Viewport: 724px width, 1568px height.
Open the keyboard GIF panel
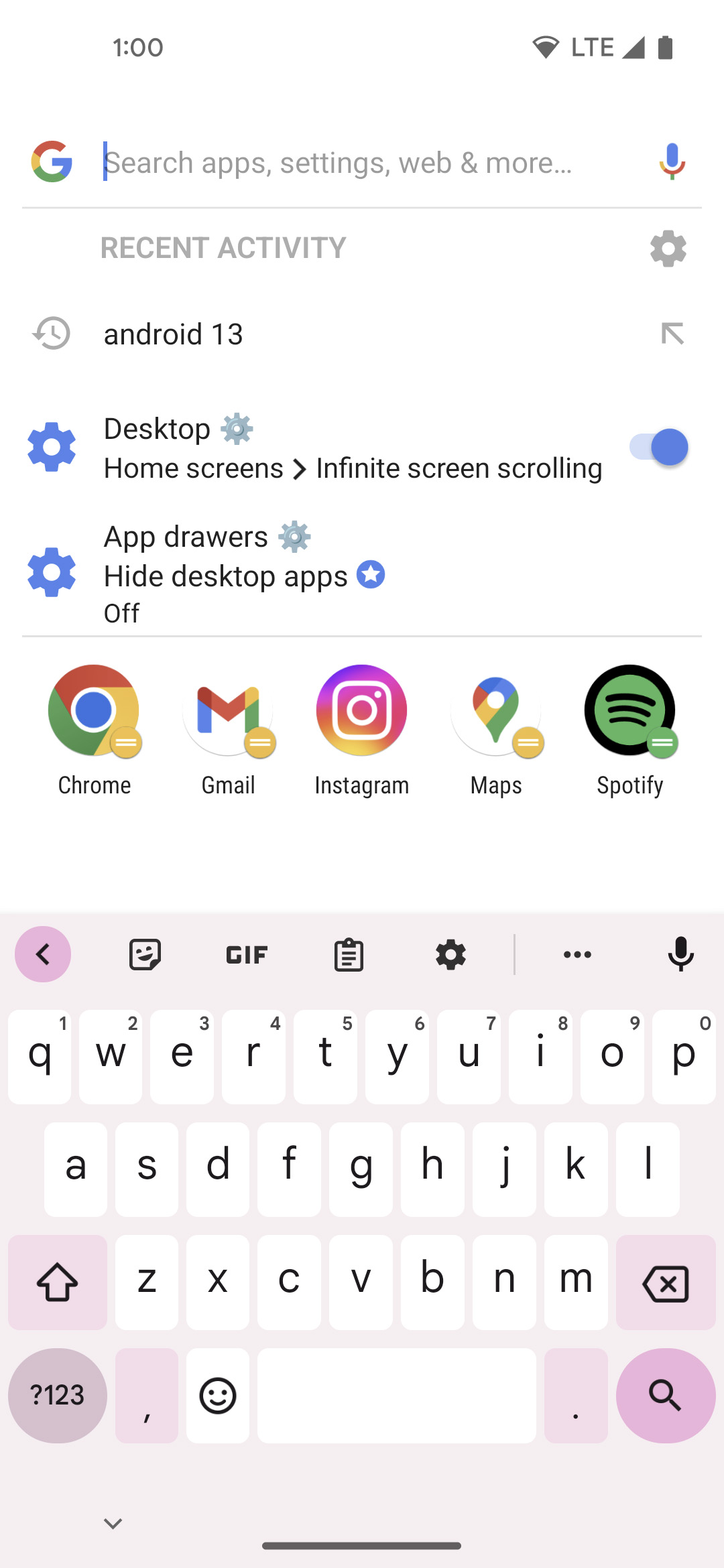click(247, 954)
